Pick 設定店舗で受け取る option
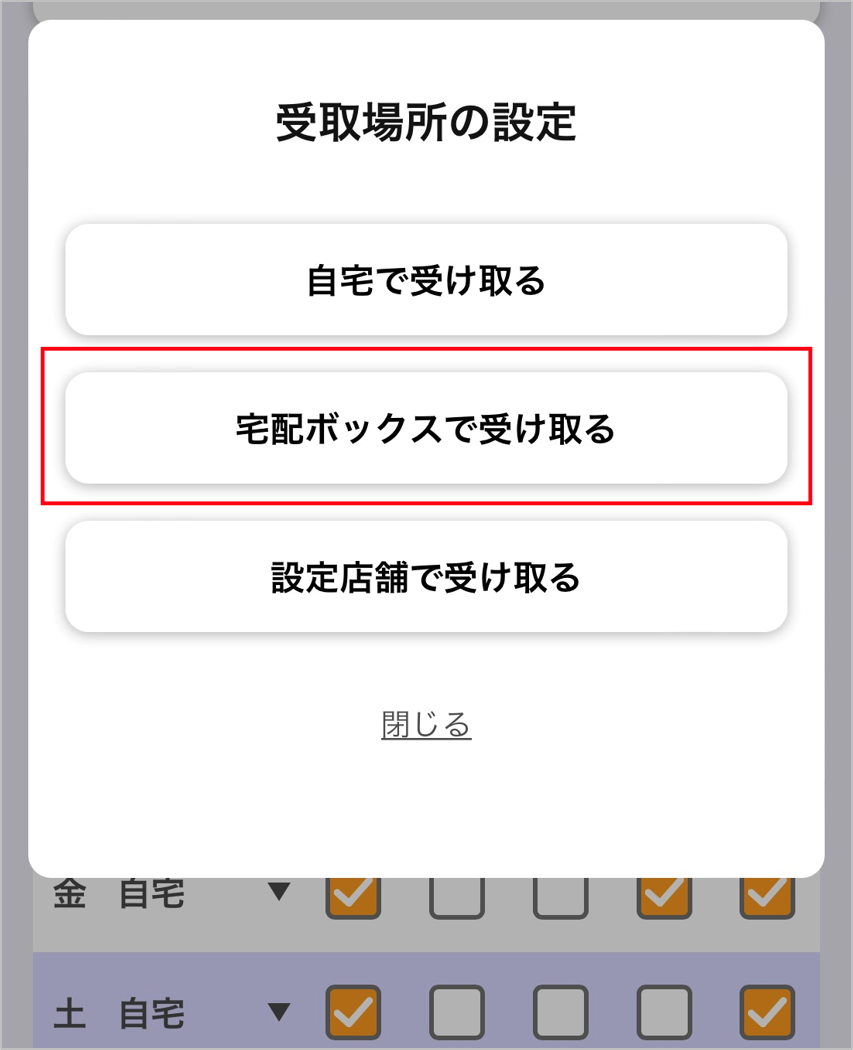This screenshot has width=853, height=1050. (x=426, y=577)
